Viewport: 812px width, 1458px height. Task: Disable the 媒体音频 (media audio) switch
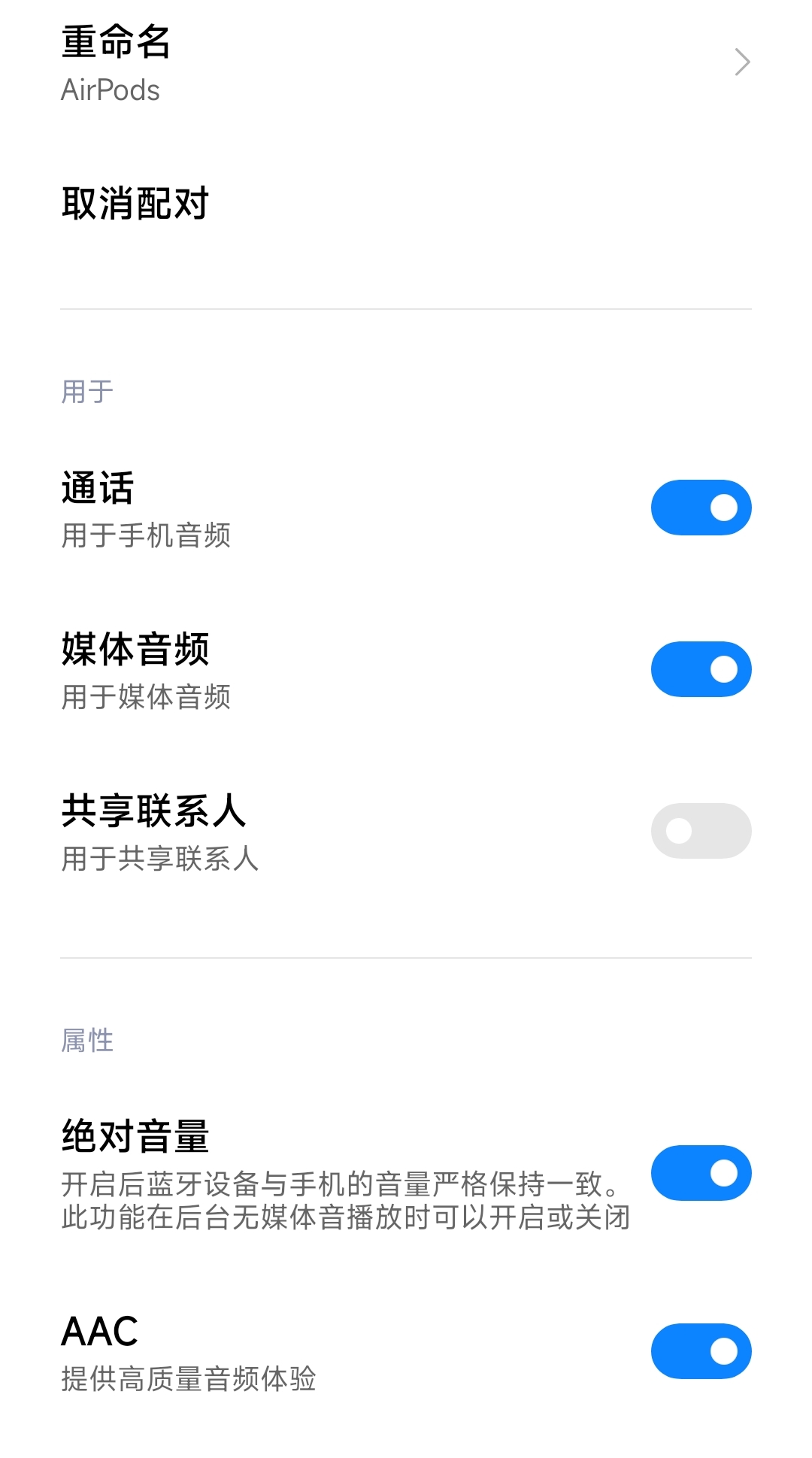point(701,668)
